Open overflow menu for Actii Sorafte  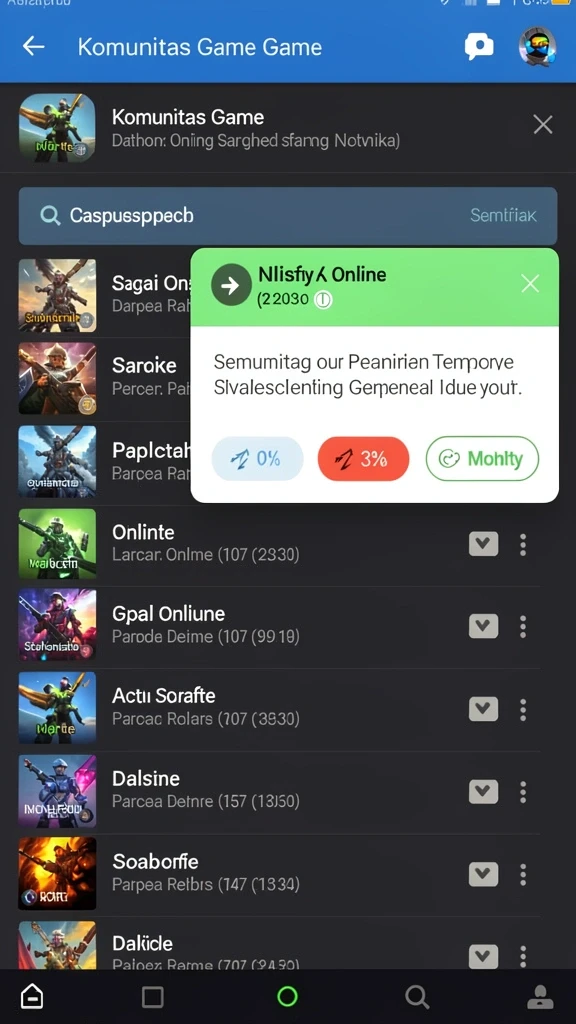pyautogui.click(x=522, y=709)
